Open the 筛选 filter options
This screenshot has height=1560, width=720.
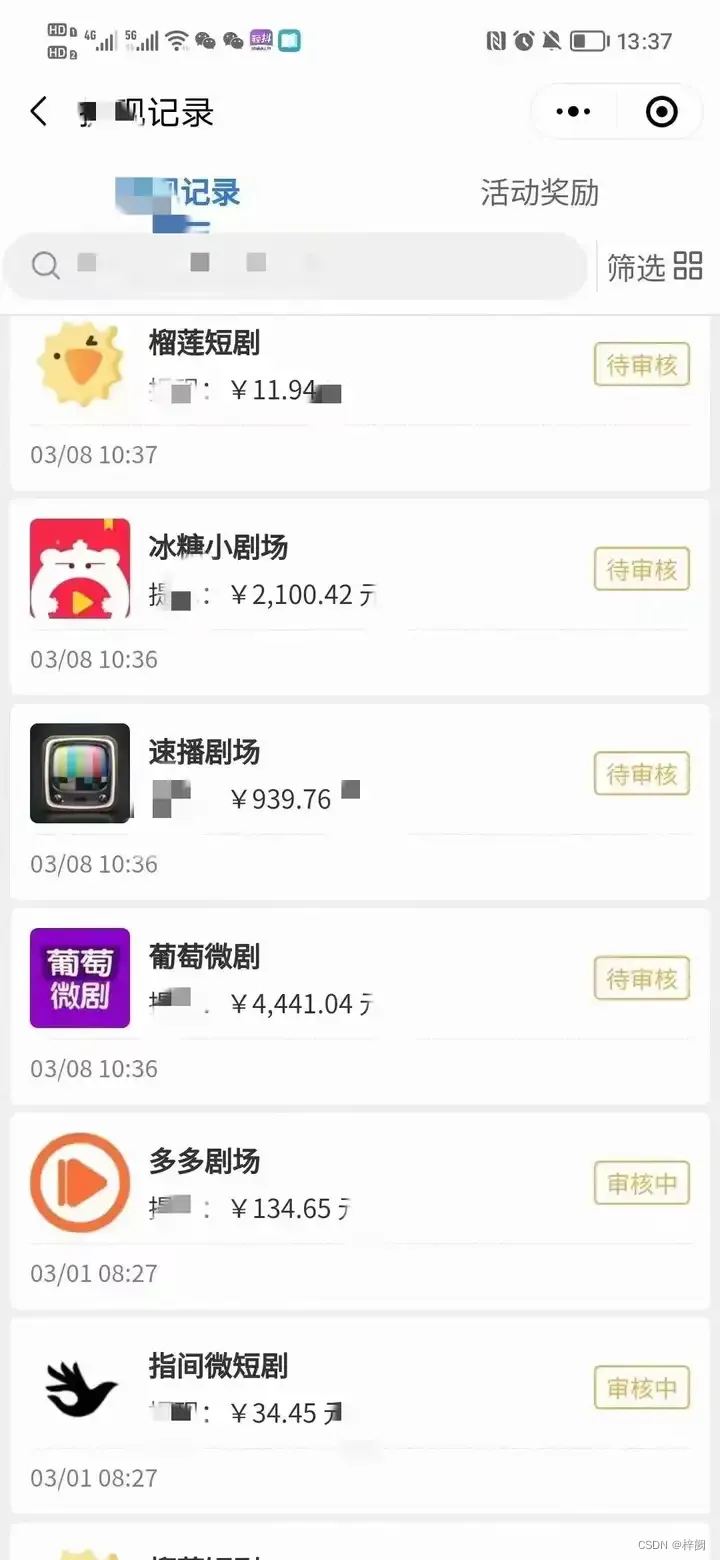(x=655, y=266)
